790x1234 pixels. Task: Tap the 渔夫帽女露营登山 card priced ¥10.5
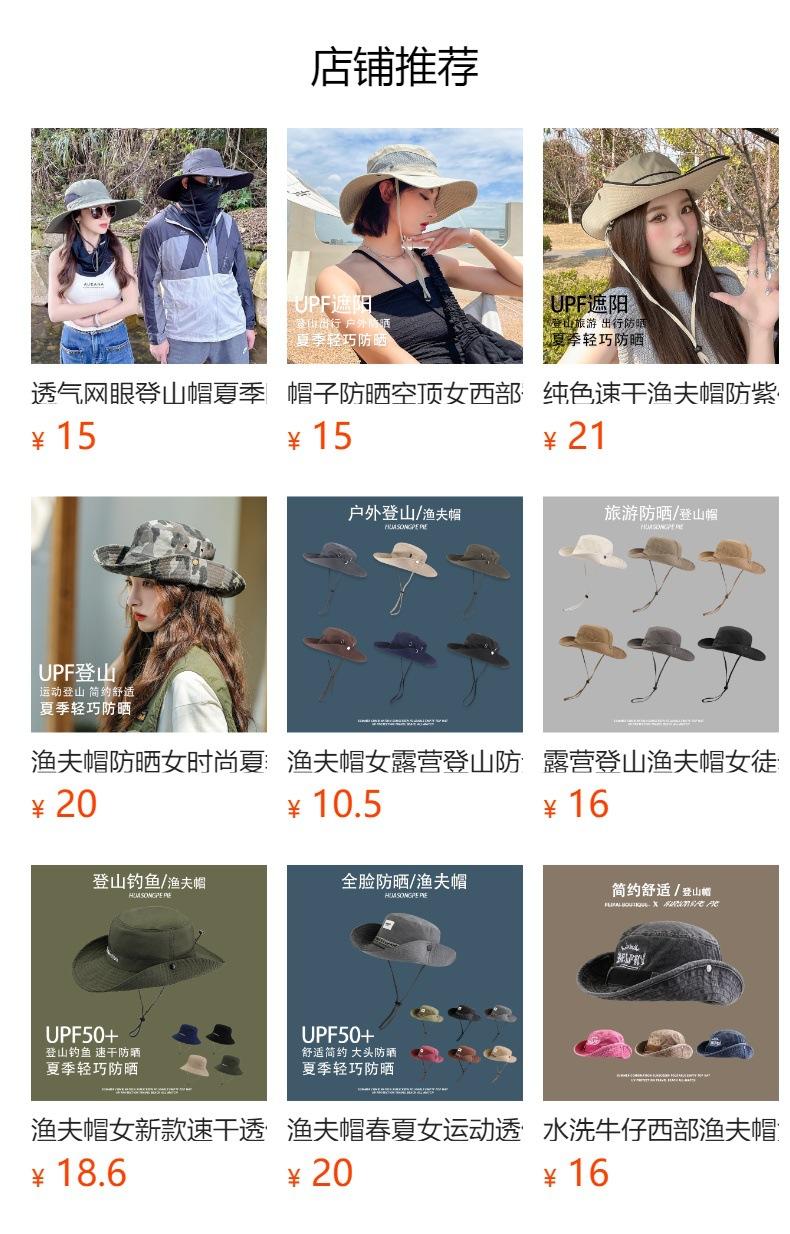(x=405, y=614)
